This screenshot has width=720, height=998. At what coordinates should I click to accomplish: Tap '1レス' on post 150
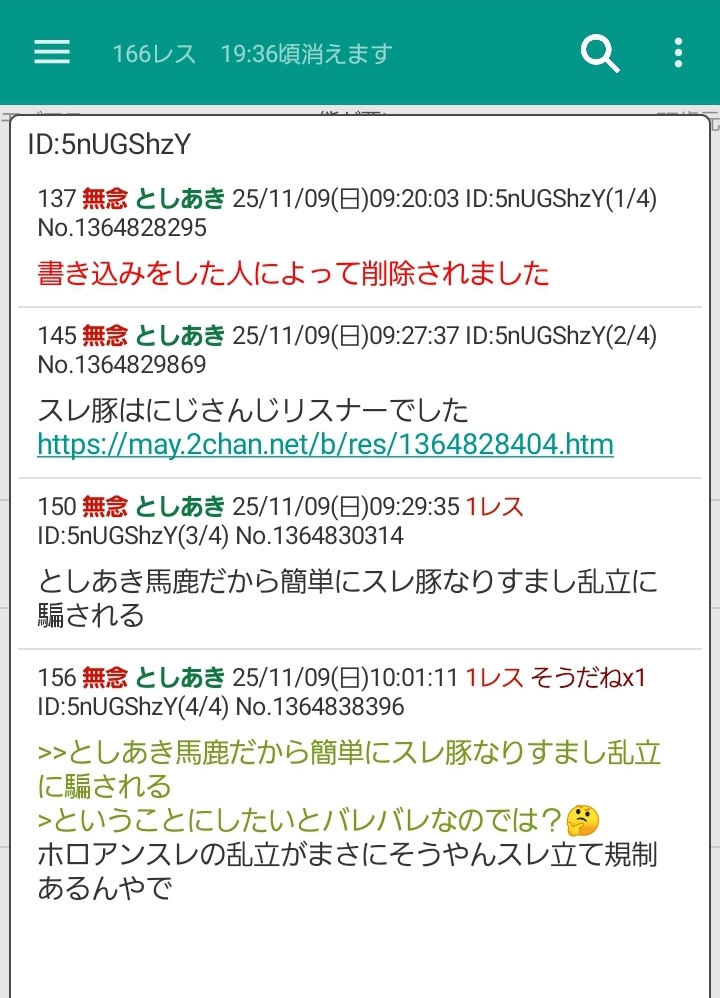click(x=494, y=507)
